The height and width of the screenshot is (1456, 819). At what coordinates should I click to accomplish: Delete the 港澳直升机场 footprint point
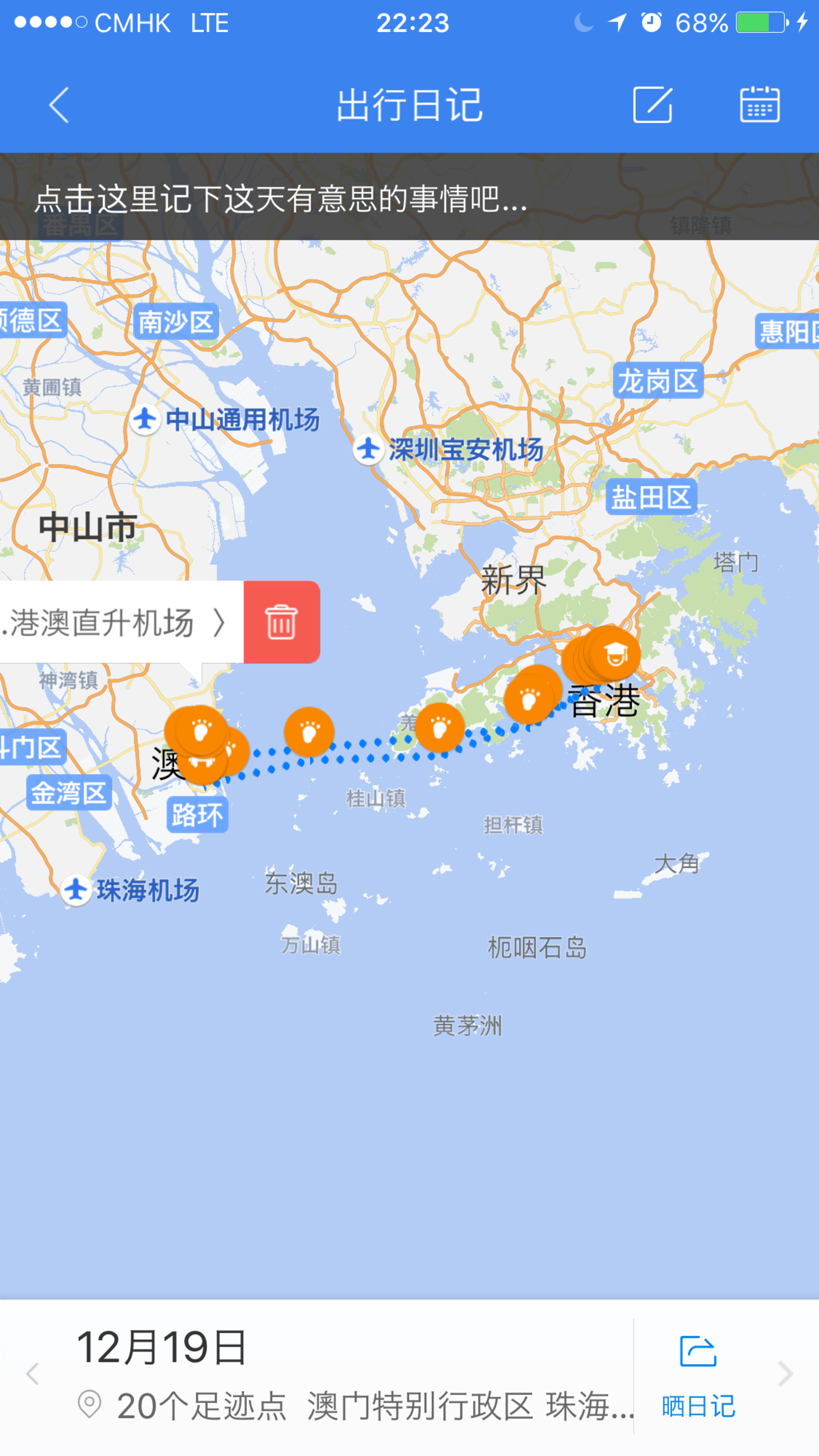pos(282,622)
